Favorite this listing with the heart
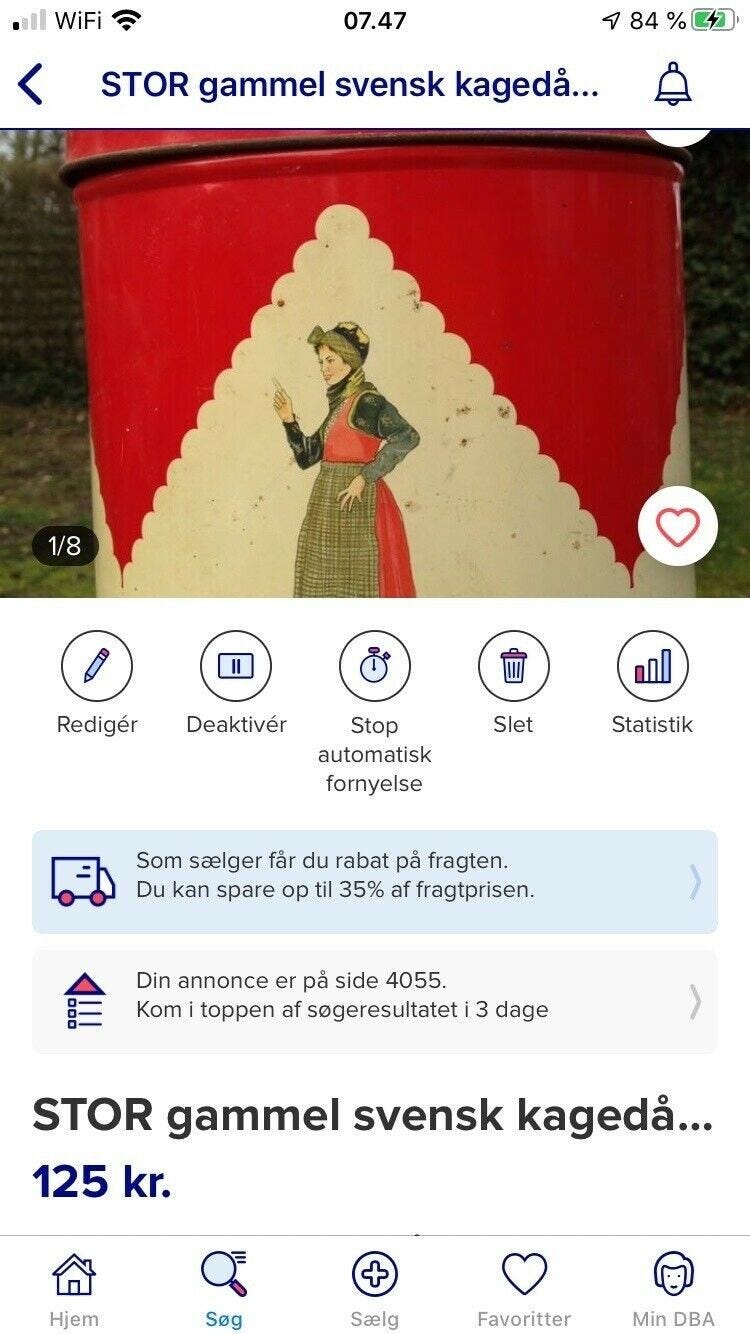The image size is (750, 1334). pyautogui.click(x=677, y=526)
